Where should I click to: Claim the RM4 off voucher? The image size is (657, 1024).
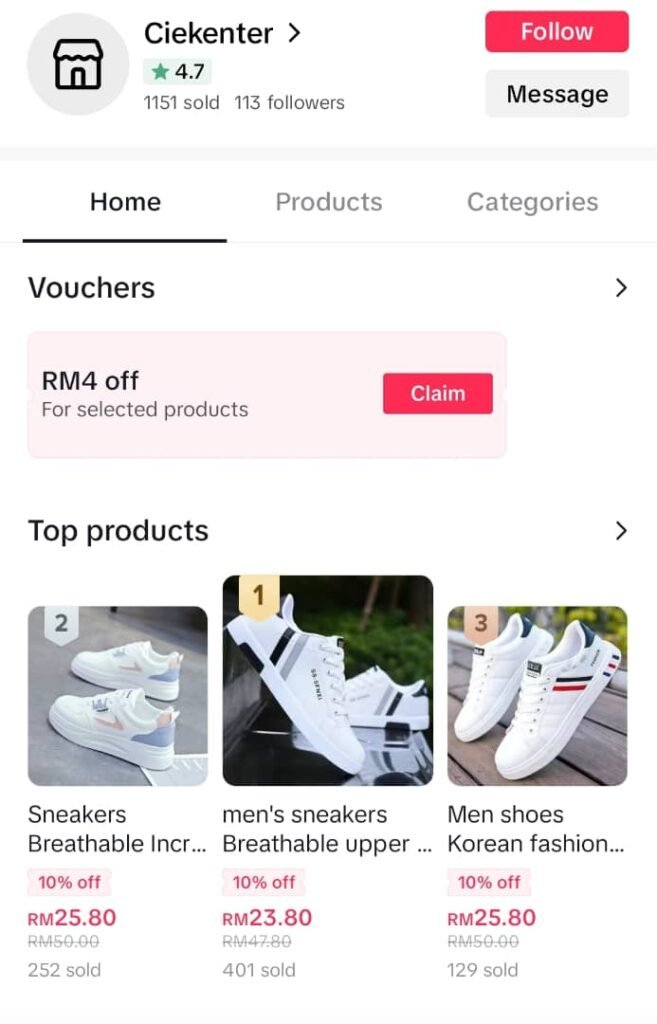click(437, 394)
